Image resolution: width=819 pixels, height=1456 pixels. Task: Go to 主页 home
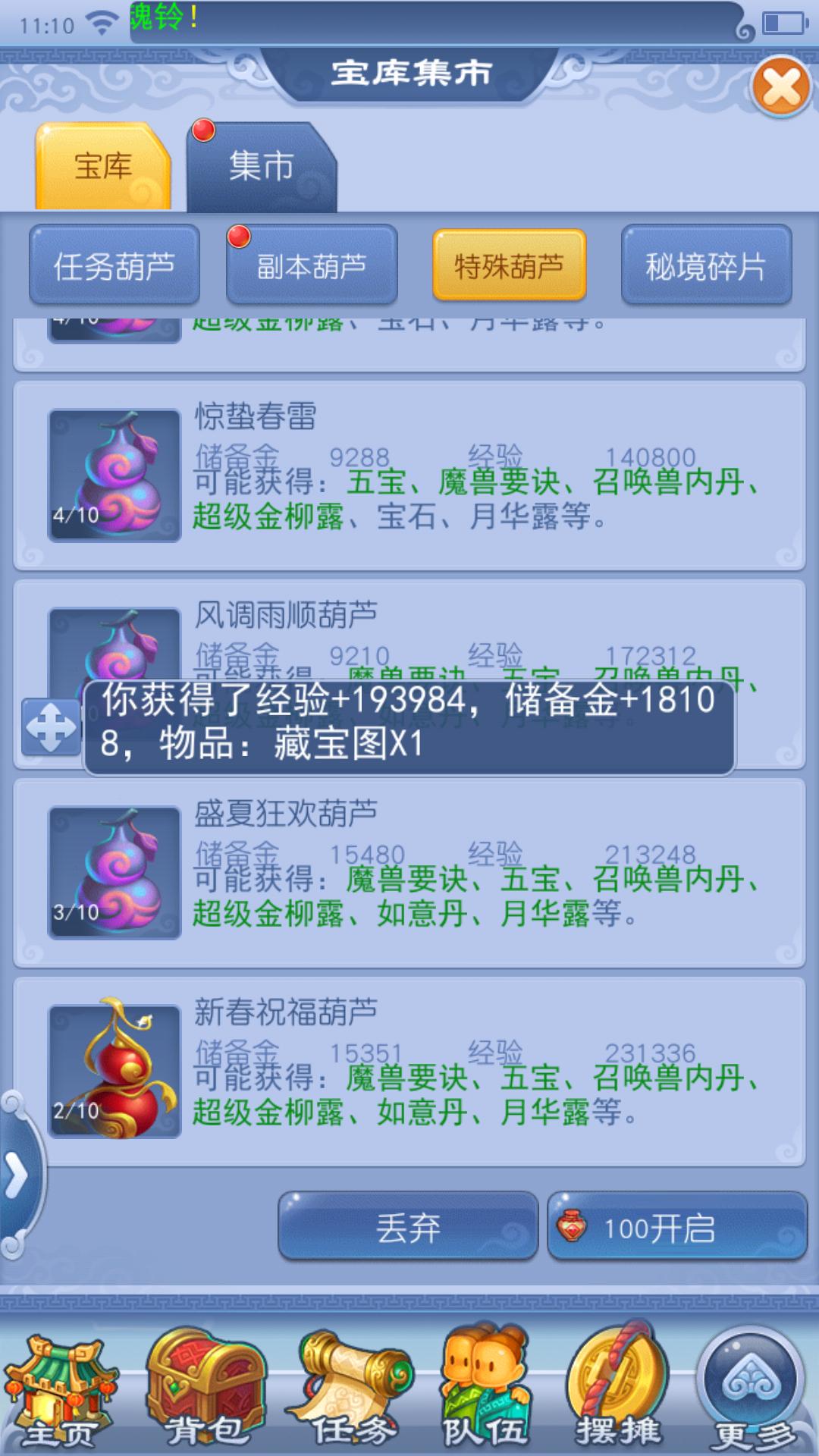(x=61, y=1392)
